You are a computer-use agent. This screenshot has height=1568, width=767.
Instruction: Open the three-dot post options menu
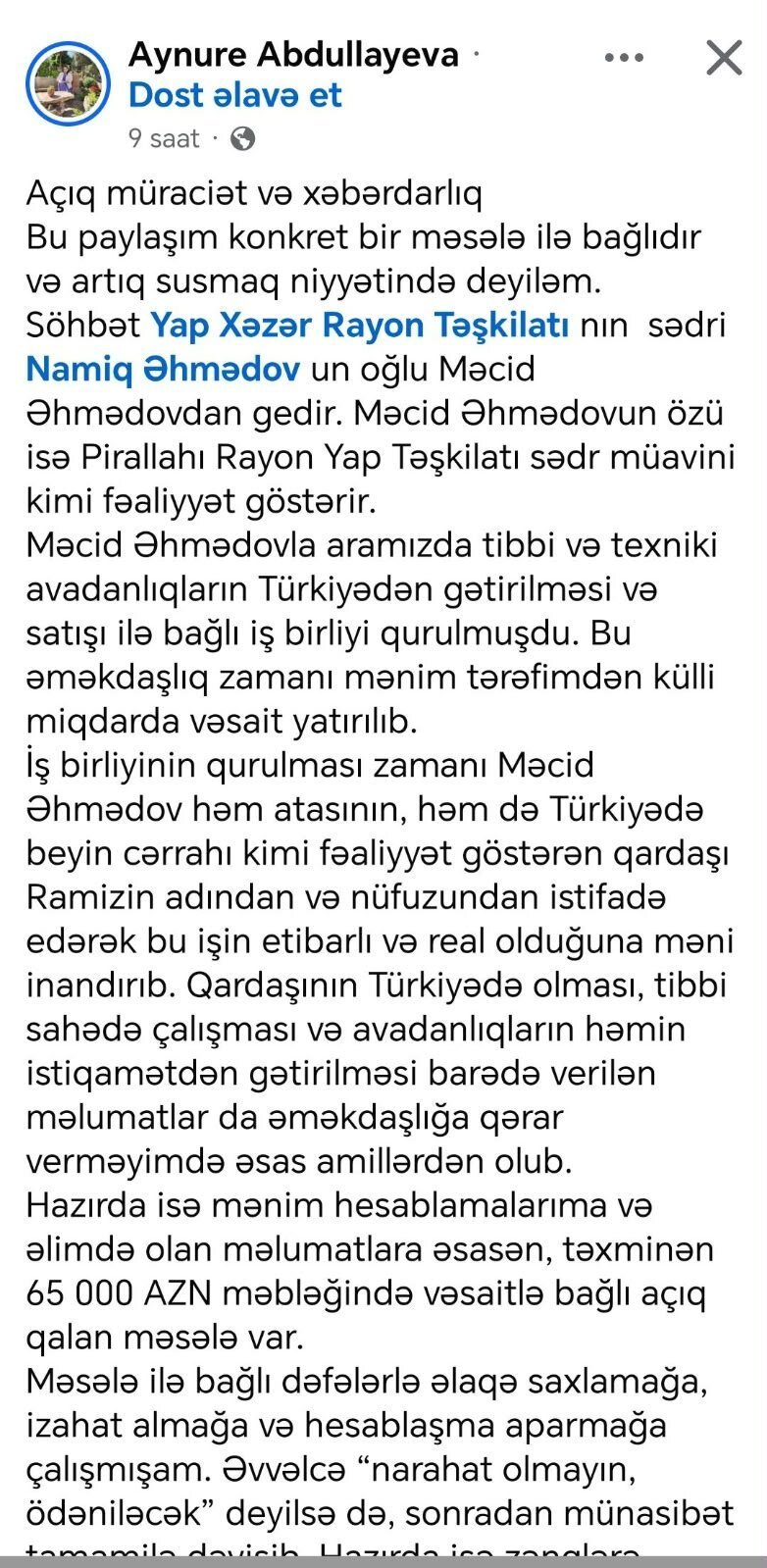pyautogui.click(x=624, y=58)
